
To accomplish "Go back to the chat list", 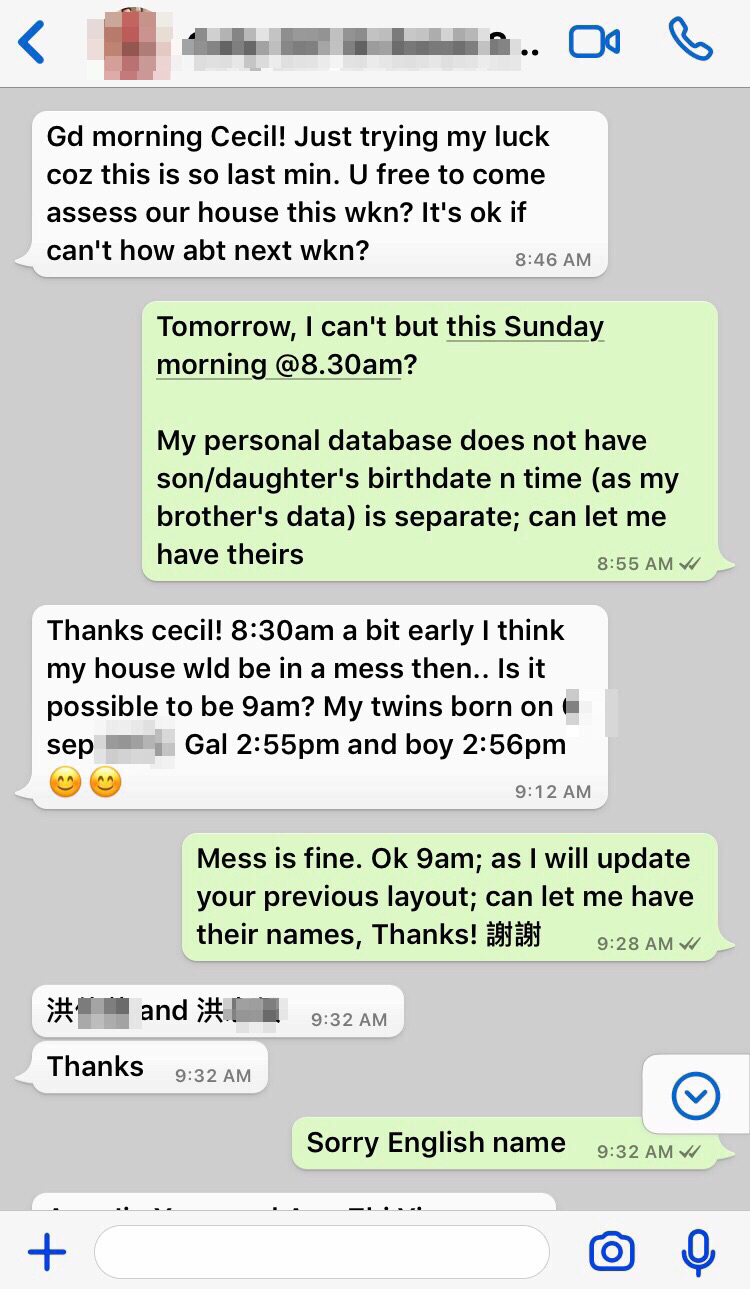I will [32, 43].
